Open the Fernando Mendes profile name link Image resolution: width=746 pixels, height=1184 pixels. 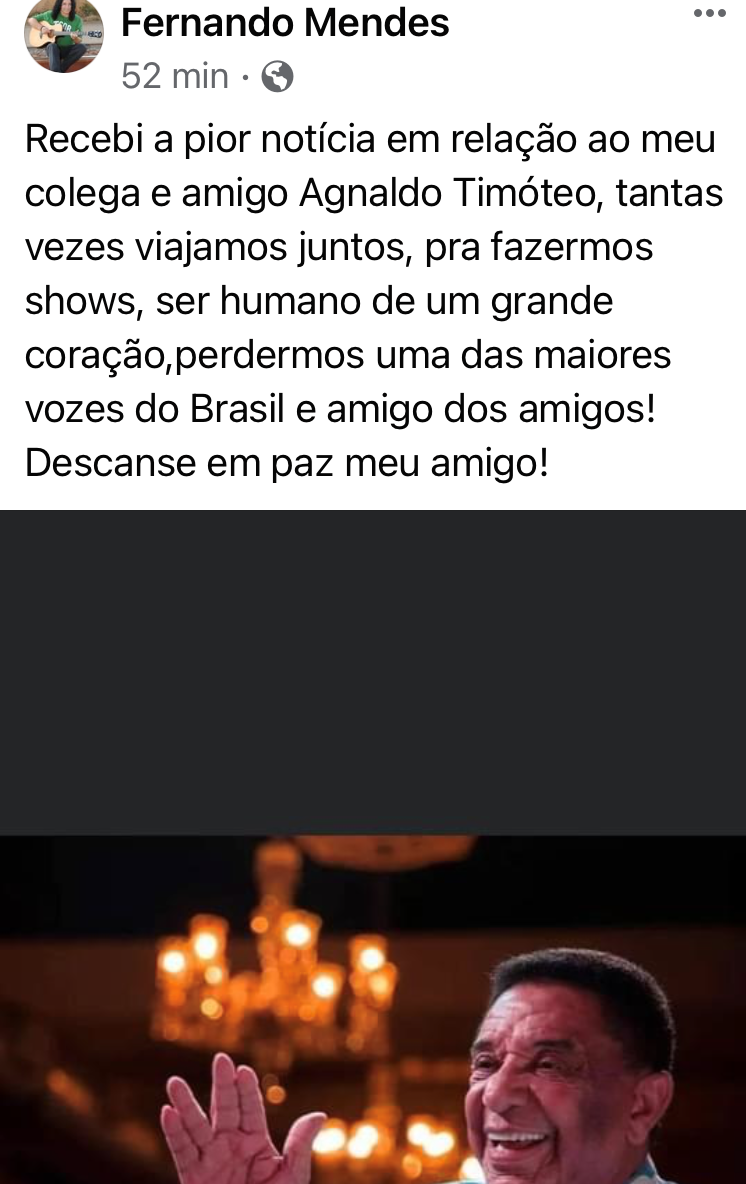tap(285, 22)
